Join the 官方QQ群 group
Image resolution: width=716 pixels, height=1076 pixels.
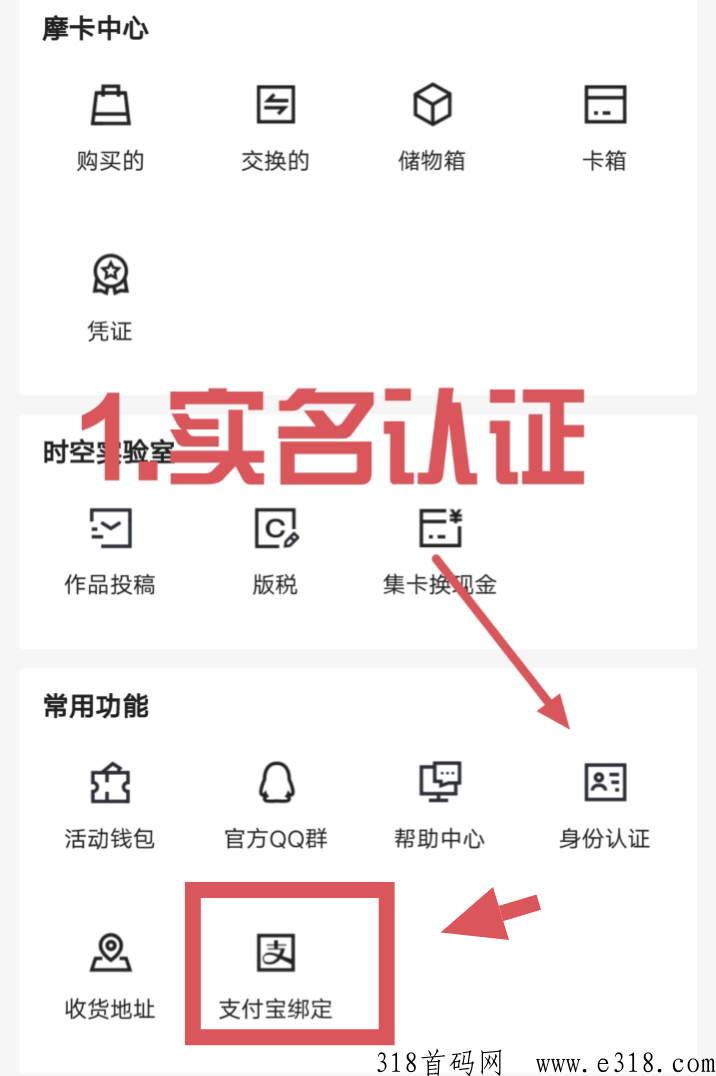coord(275,805)
